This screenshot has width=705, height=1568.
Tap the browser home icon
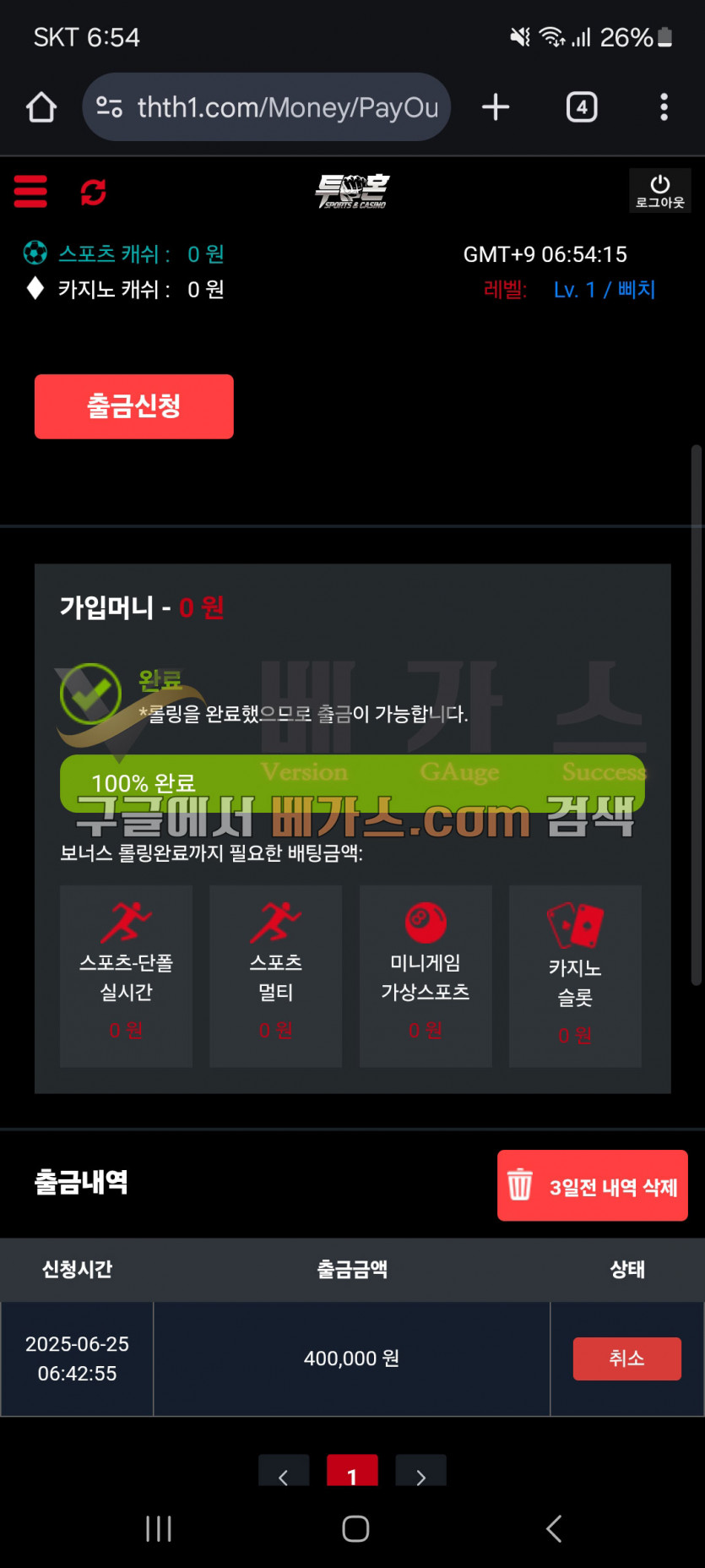[x=41, y=107]
